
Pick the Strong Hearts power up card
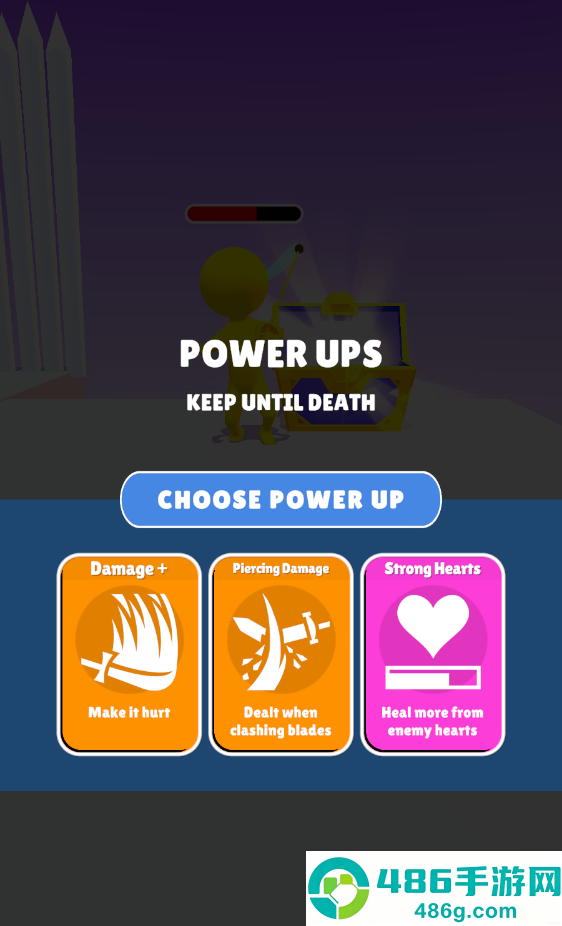433,654
